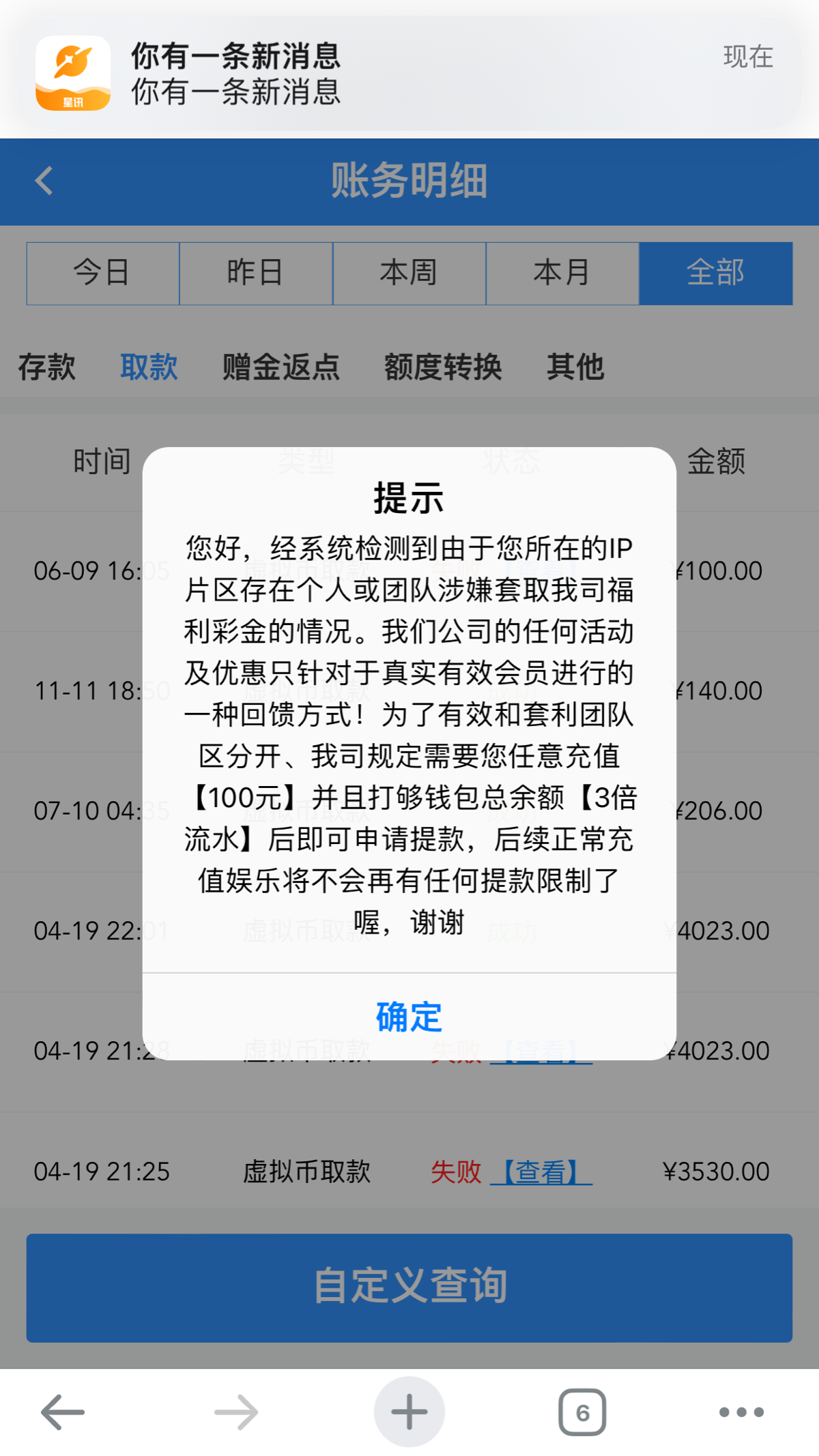Switch to 额度转换 tab
This screenshot has width=819, height=1456.
(x=443, y=367)
